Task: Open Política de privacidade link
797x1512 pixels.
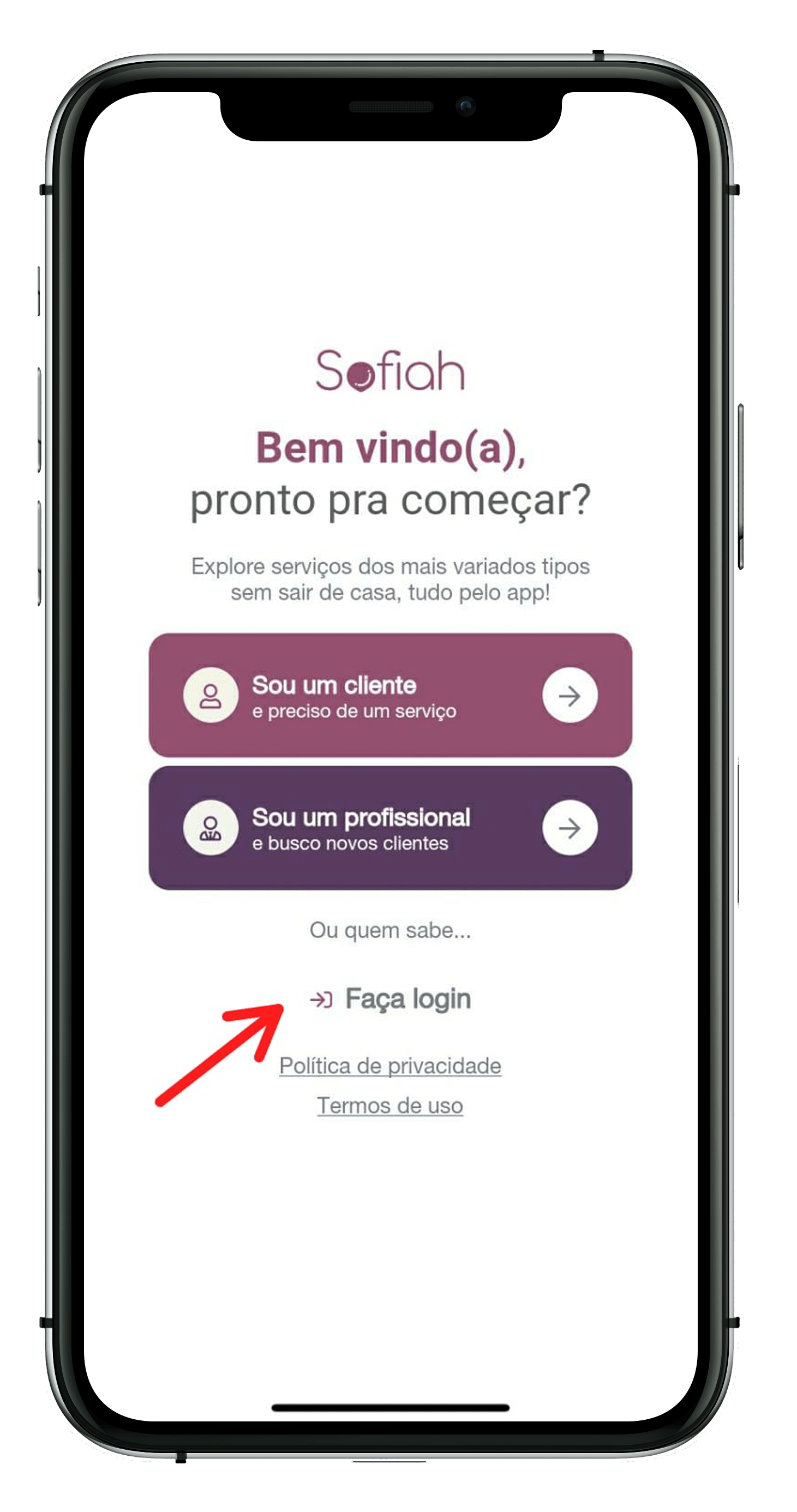Action: click(390, 1066)
